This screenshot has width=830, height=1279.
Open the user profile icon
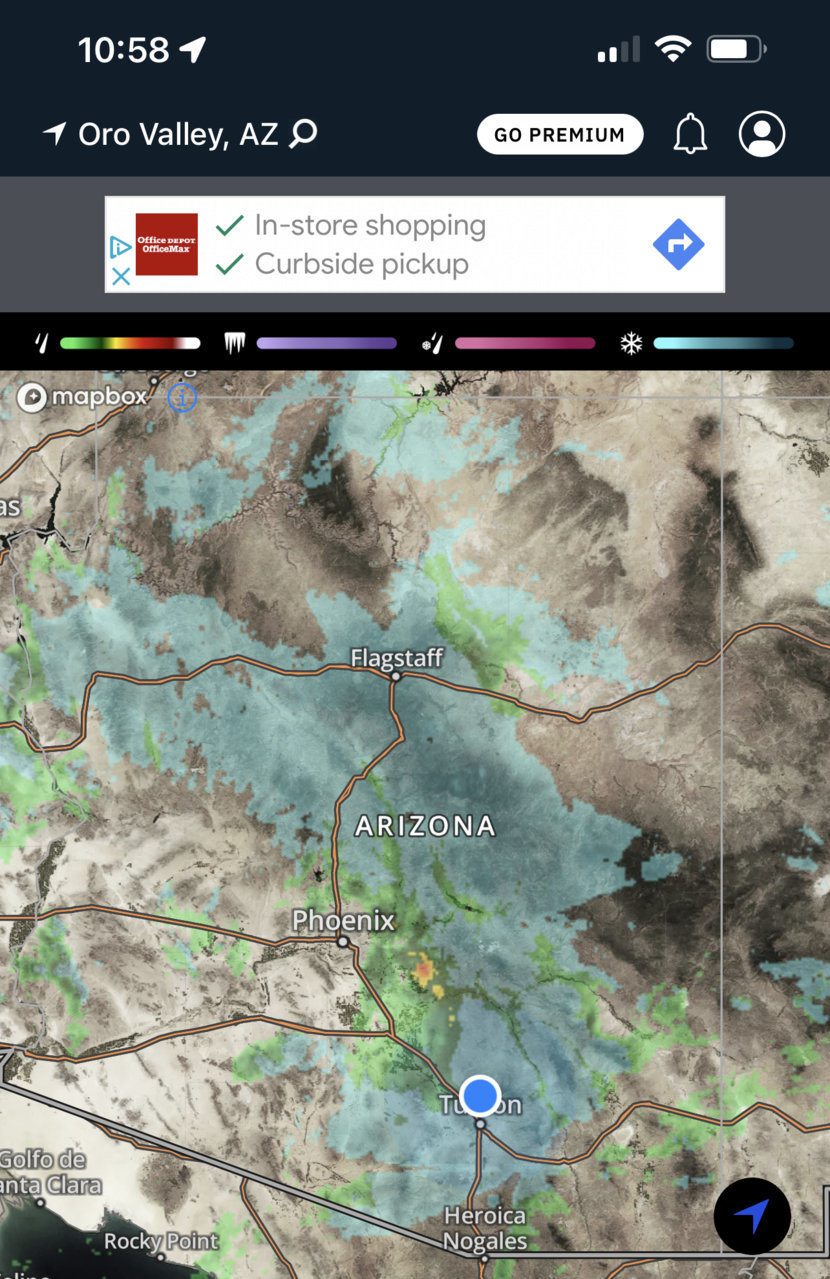pos(762,134)
